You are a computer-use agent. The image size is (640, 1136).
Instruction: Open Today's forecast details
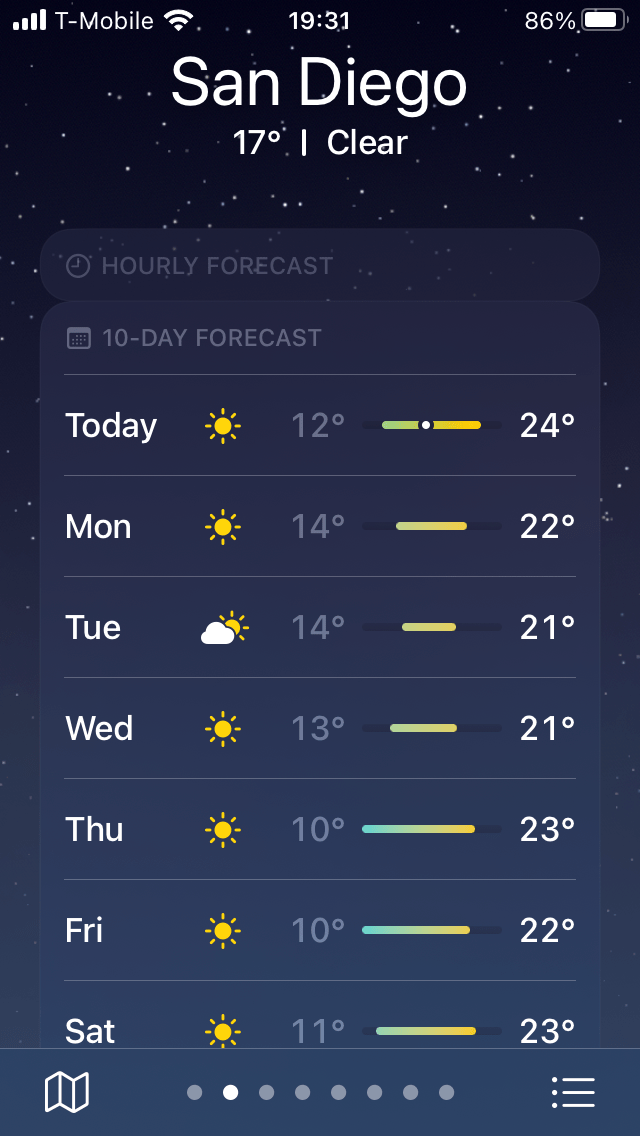pyautogui.click(x=320, y=426)
